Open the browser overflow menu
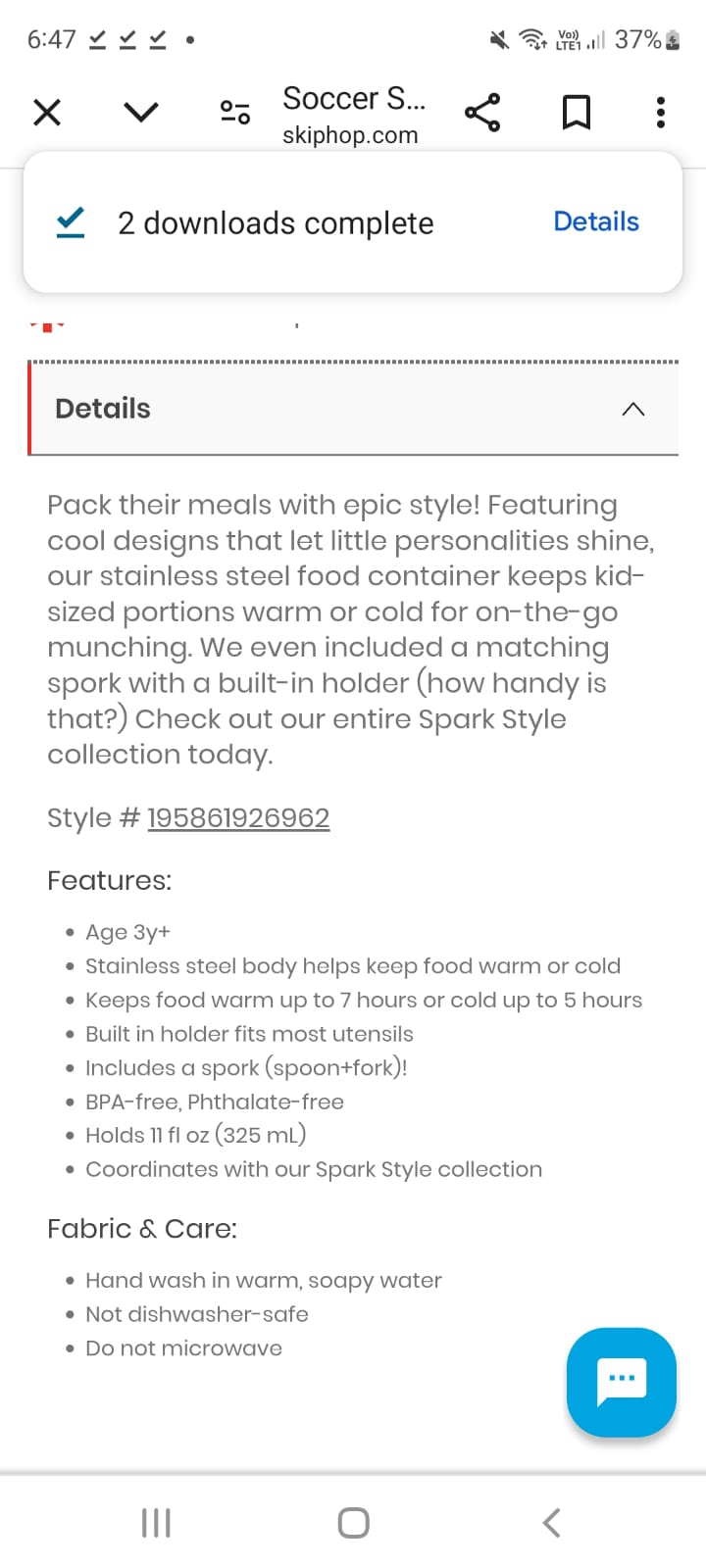The width and height of the screenshot is (706, 1568). (x=661, y=113)
